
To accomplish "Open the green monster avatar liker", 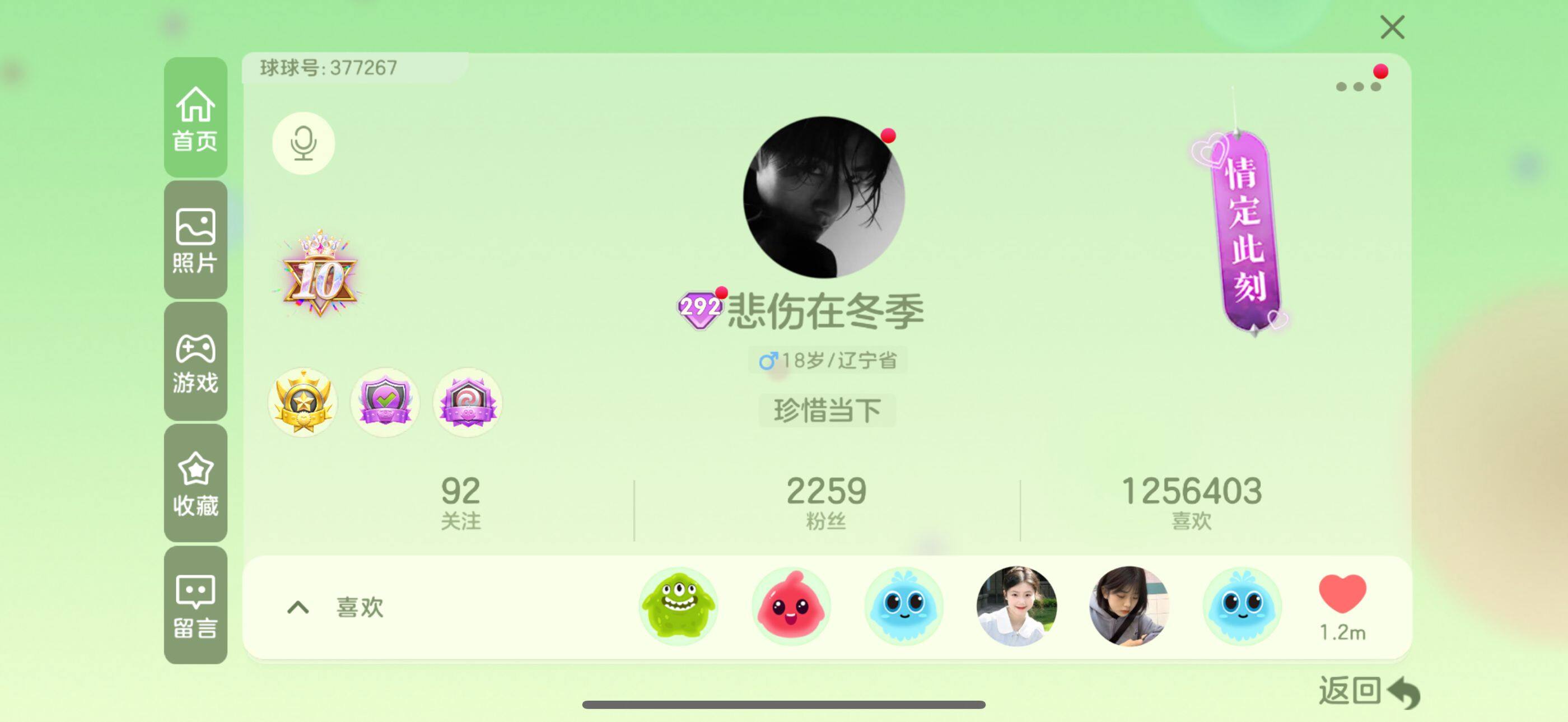I will pyautogui.click(x=678, y=605).
